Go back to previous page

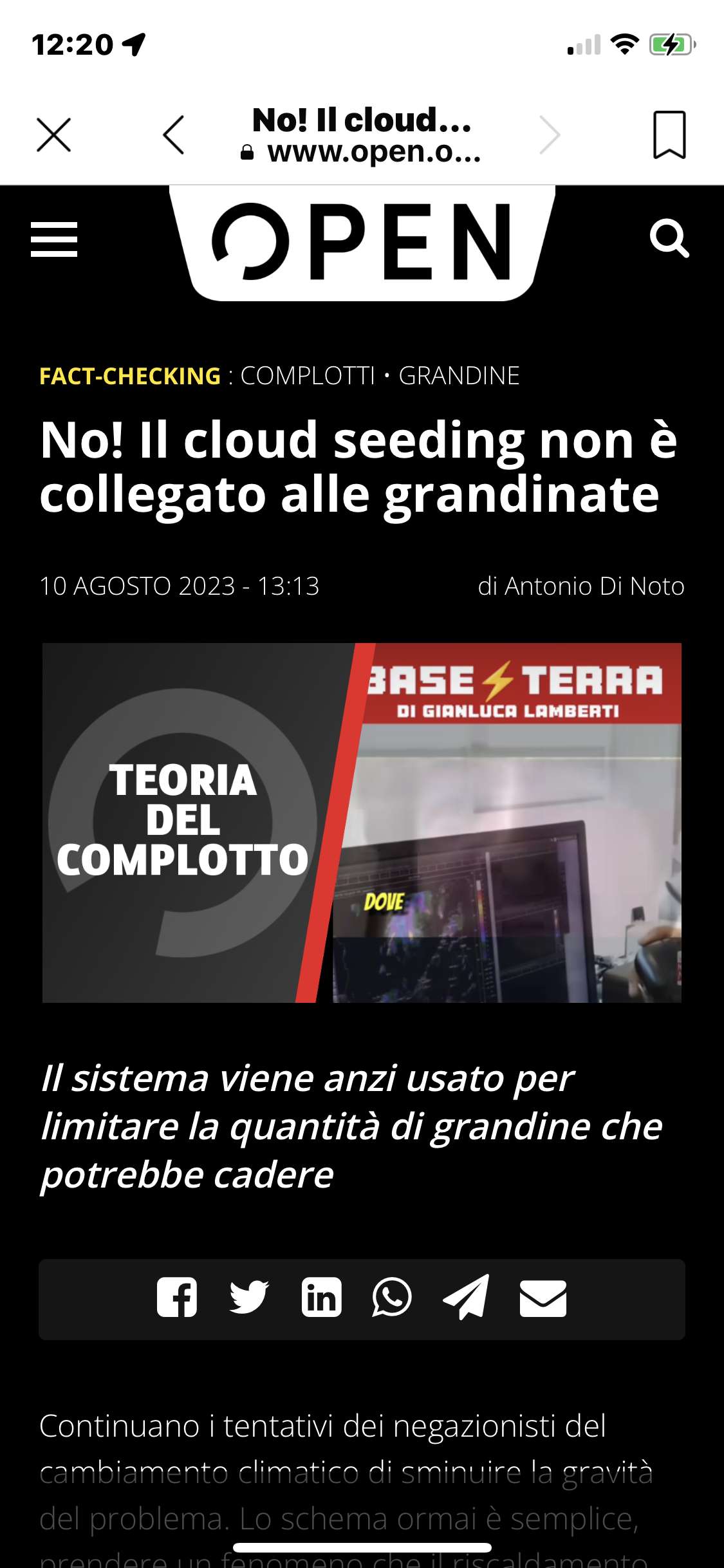click(x=174, y=135)
